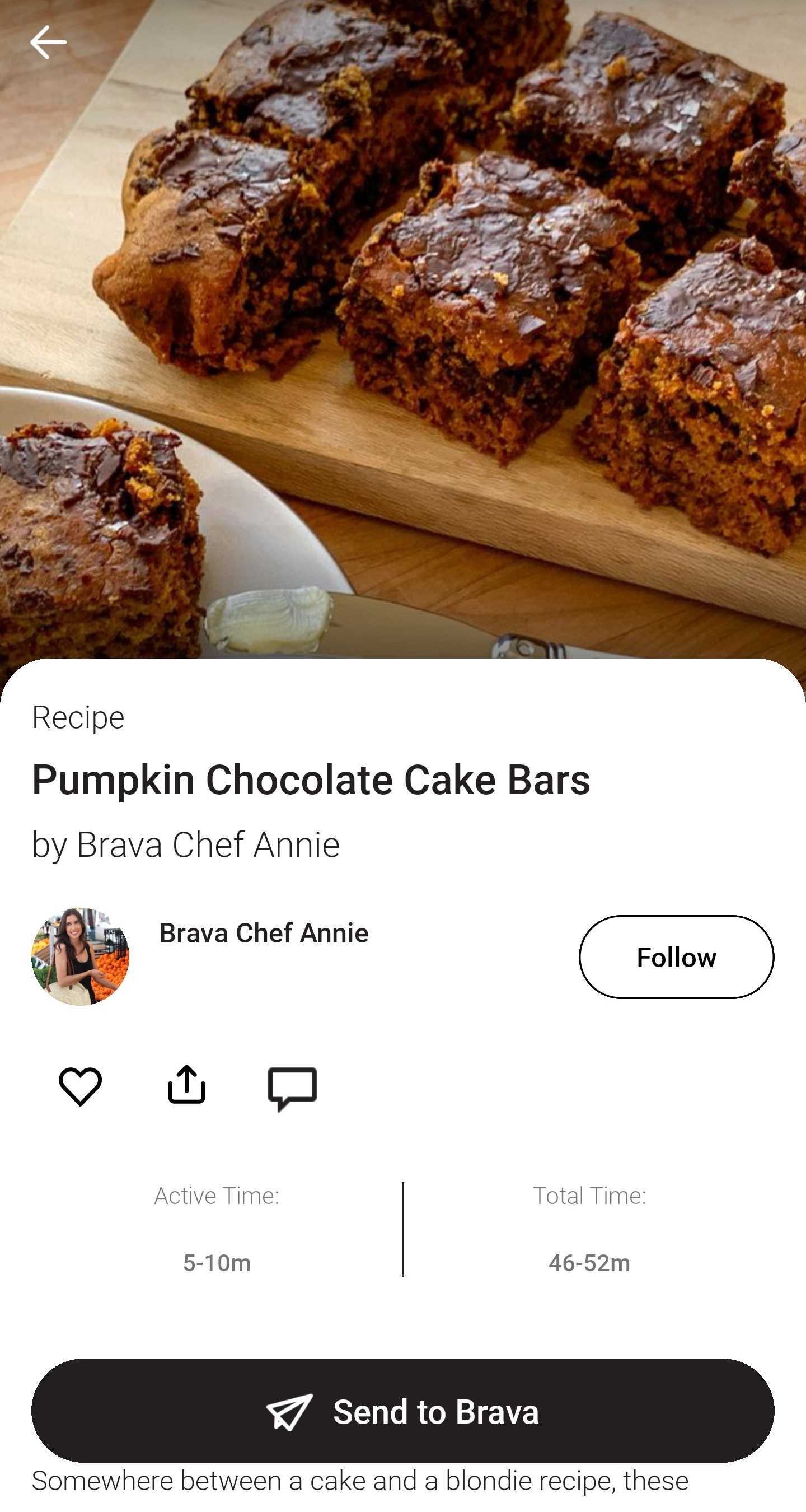
Task: Follow Brava Chef Annie
Action: coord(676,956)
